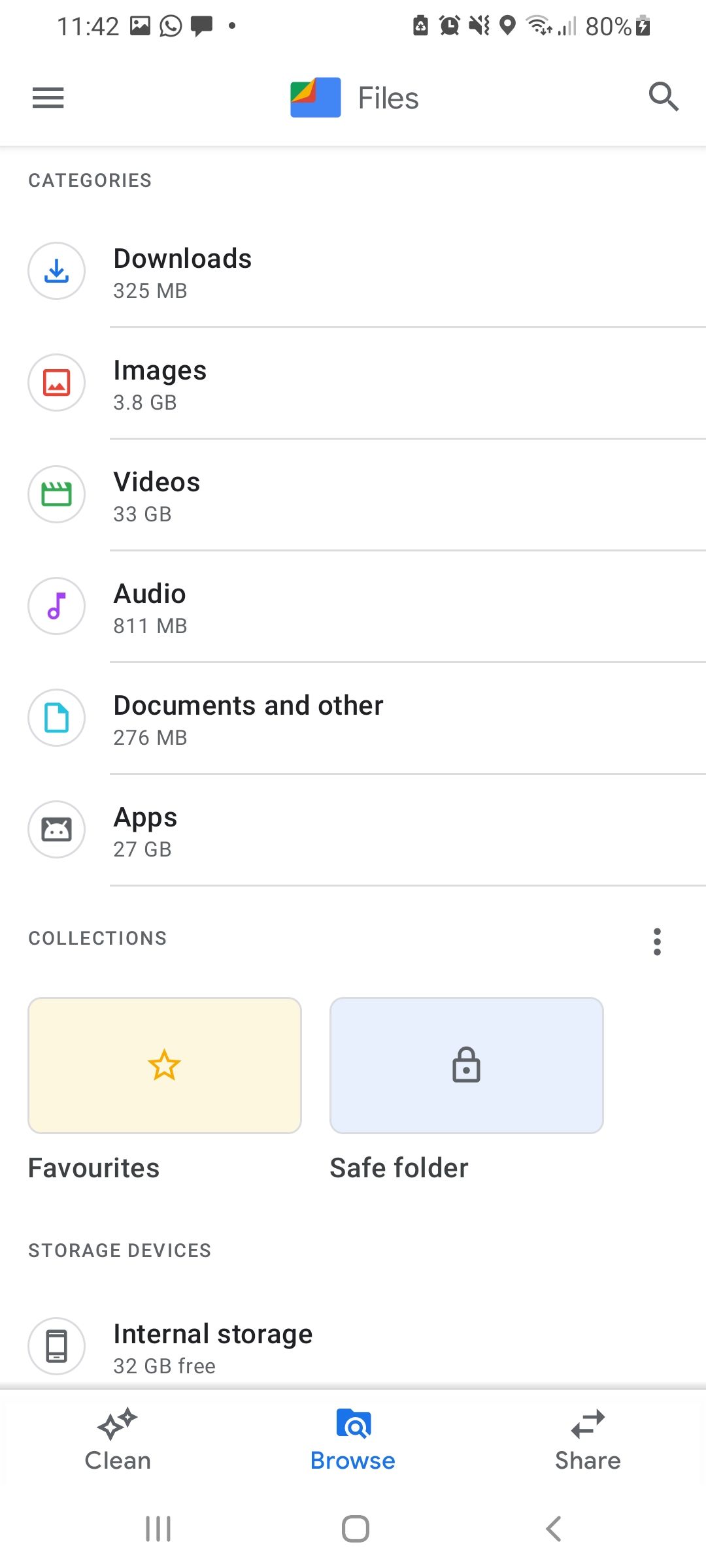This screenshot has height=1568, width=706.
Task: Select the Images category icon
Action: pos(56,383)
